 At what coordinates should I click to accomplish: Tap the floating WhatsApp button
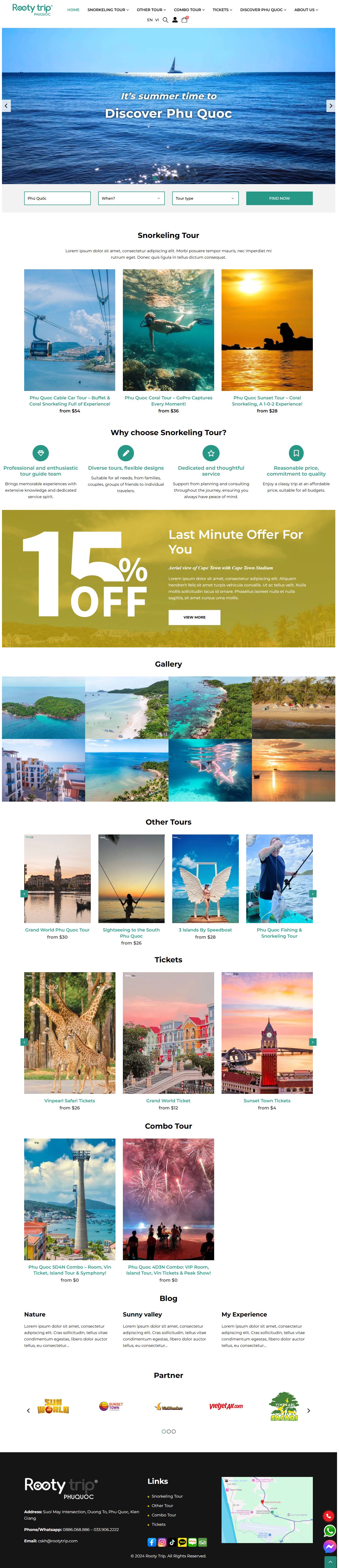(x=329, y=1530)
